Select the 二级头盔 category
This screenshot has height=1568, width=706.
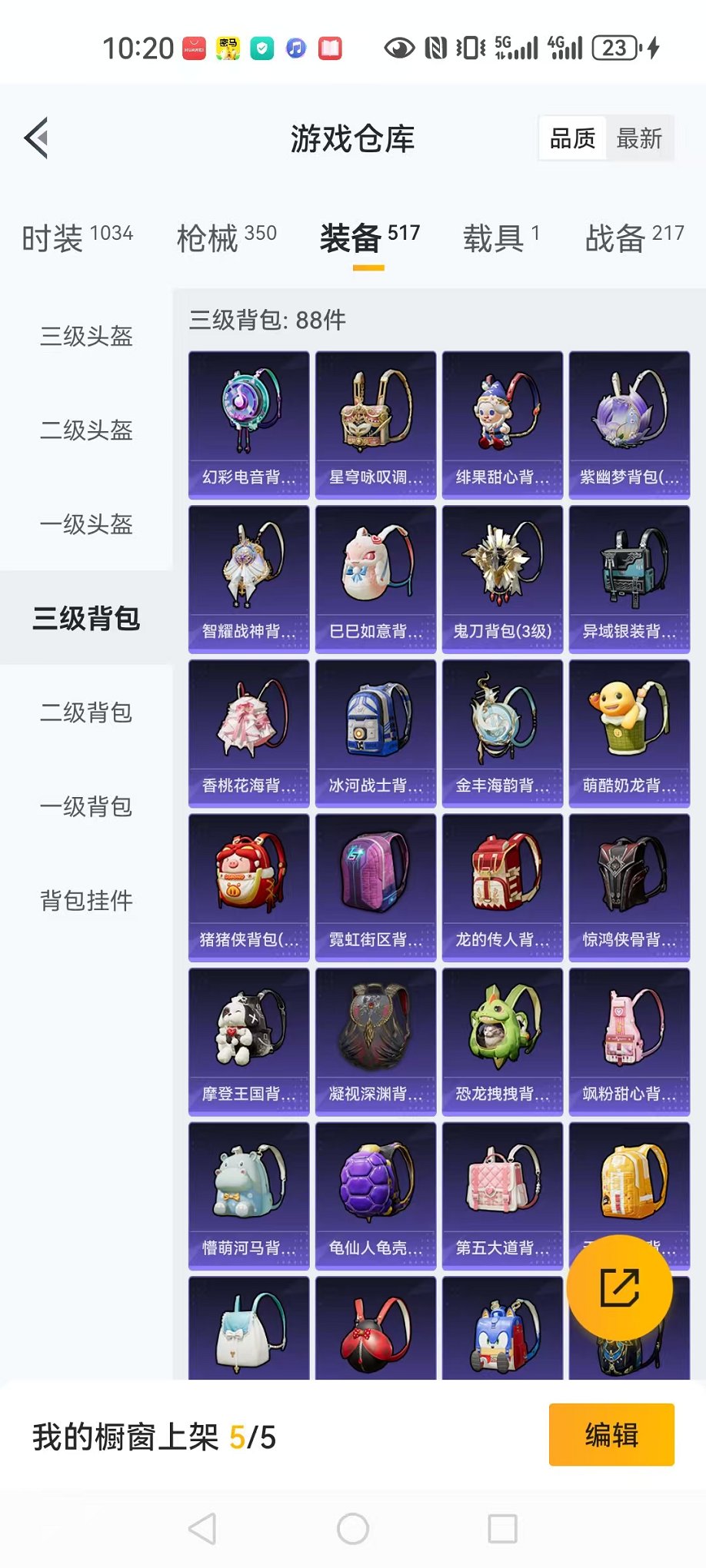[x=86, y=430]
